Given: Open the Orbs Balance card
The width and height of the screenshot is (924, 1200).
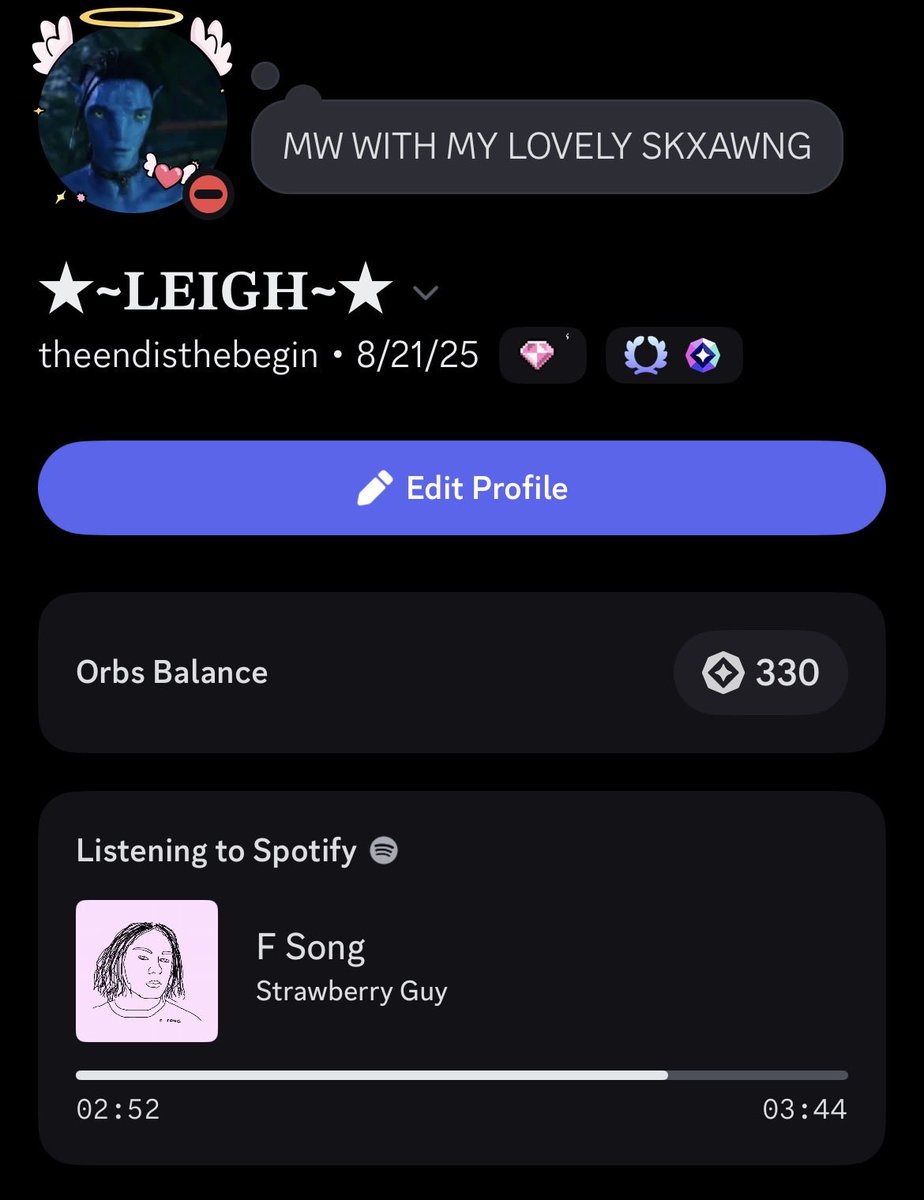Looking at the screenshot, I should point(300,672).
